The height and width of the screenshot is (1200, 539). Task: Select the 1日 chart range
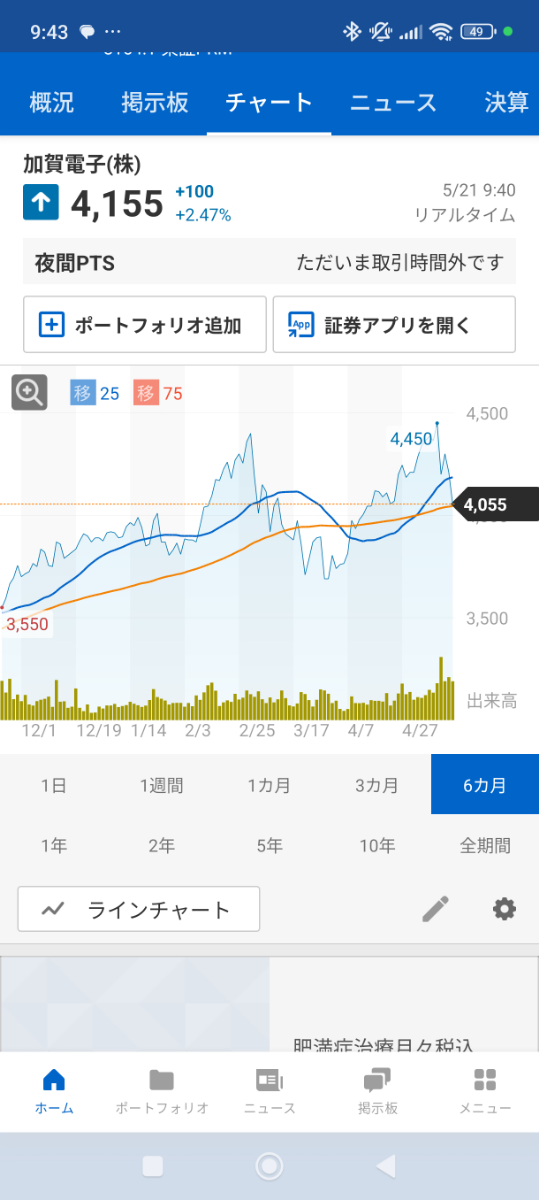(x=54, y=785)
